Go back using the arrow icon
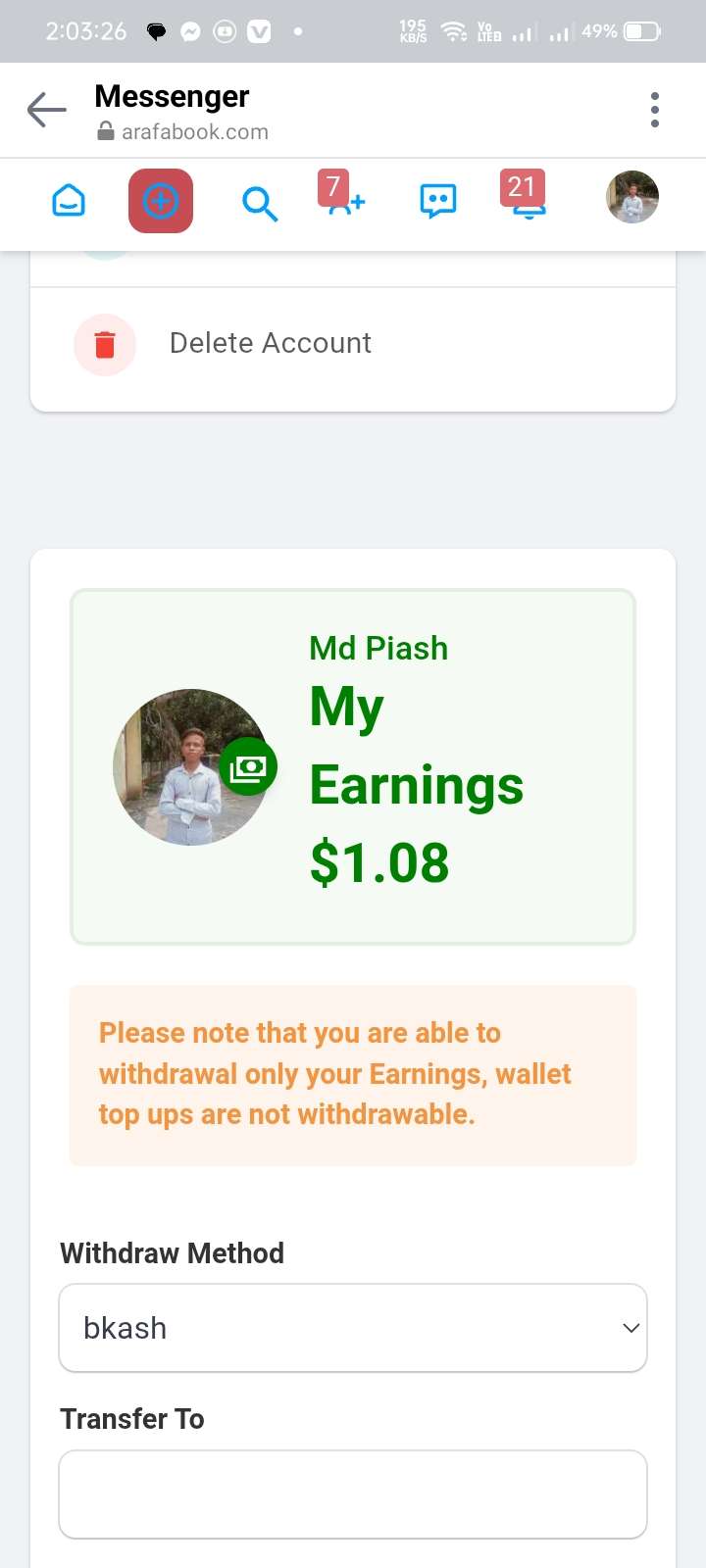Screen dimensions: 706x1568 [x=46, y=110]
